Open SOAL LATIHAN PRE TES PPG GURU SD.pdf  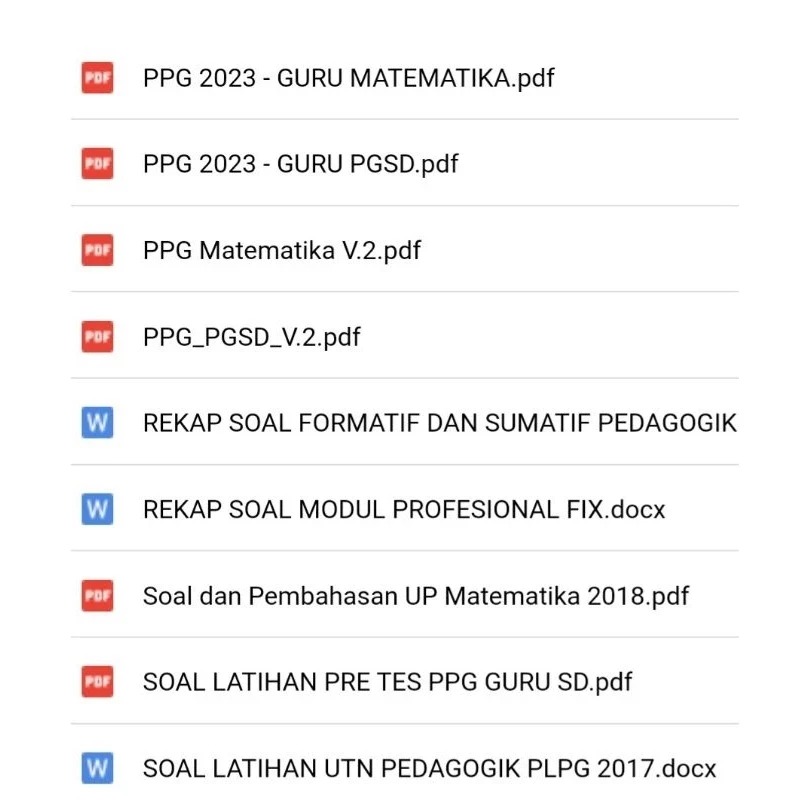(x=387, y=682)
